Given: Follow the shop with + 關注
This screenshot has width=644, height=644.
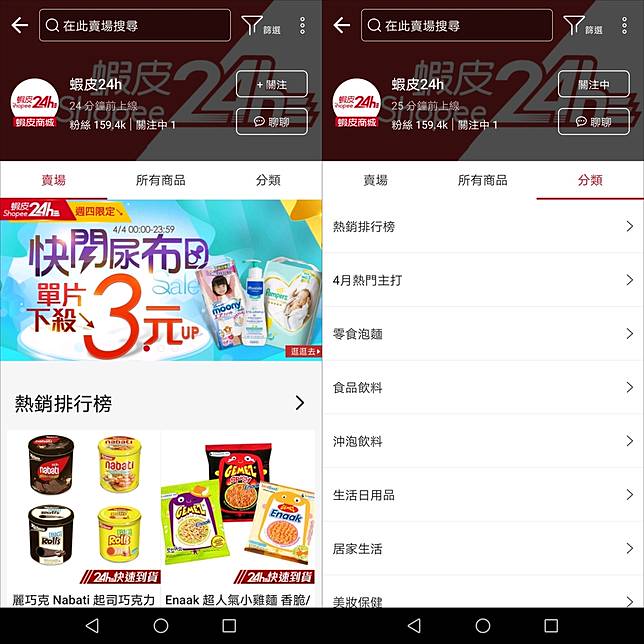Looking at the screenshot, I should (271, 85).
